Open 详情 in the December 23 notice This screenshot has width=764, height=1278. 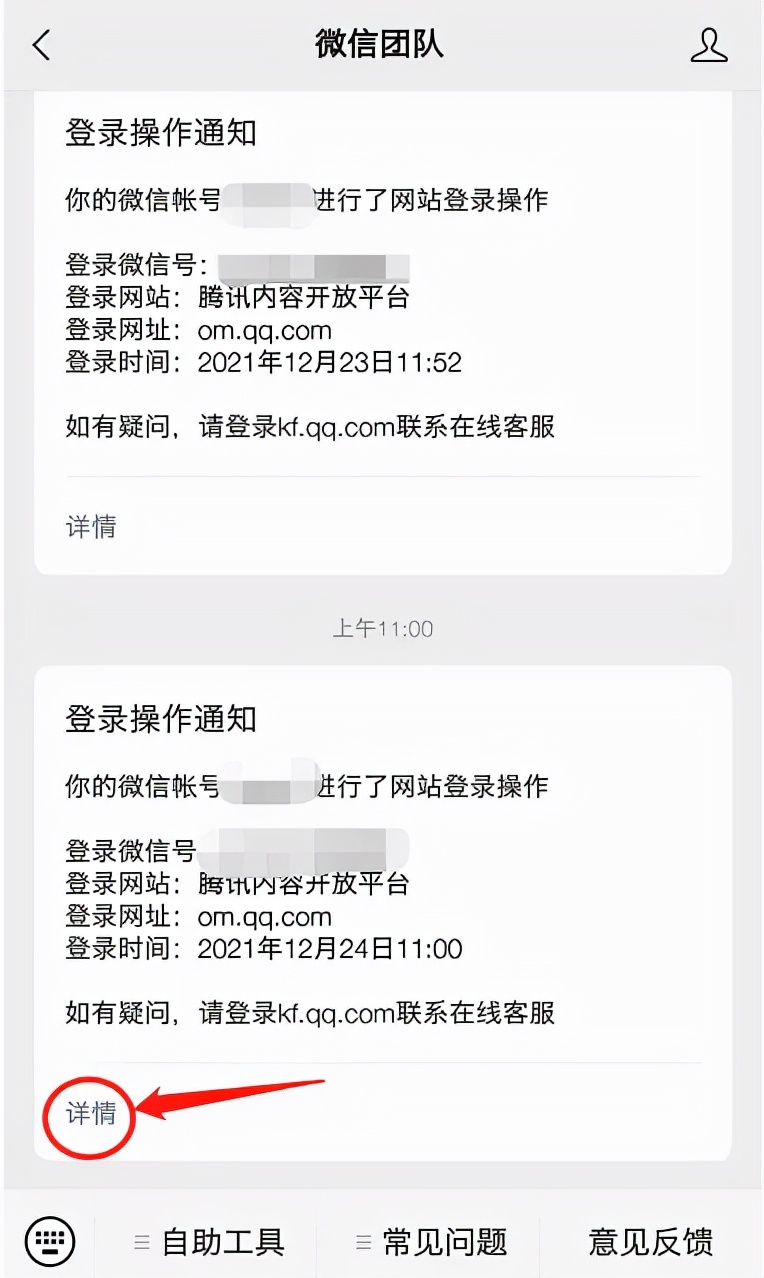pyautogui.click(x=92, y=528)
